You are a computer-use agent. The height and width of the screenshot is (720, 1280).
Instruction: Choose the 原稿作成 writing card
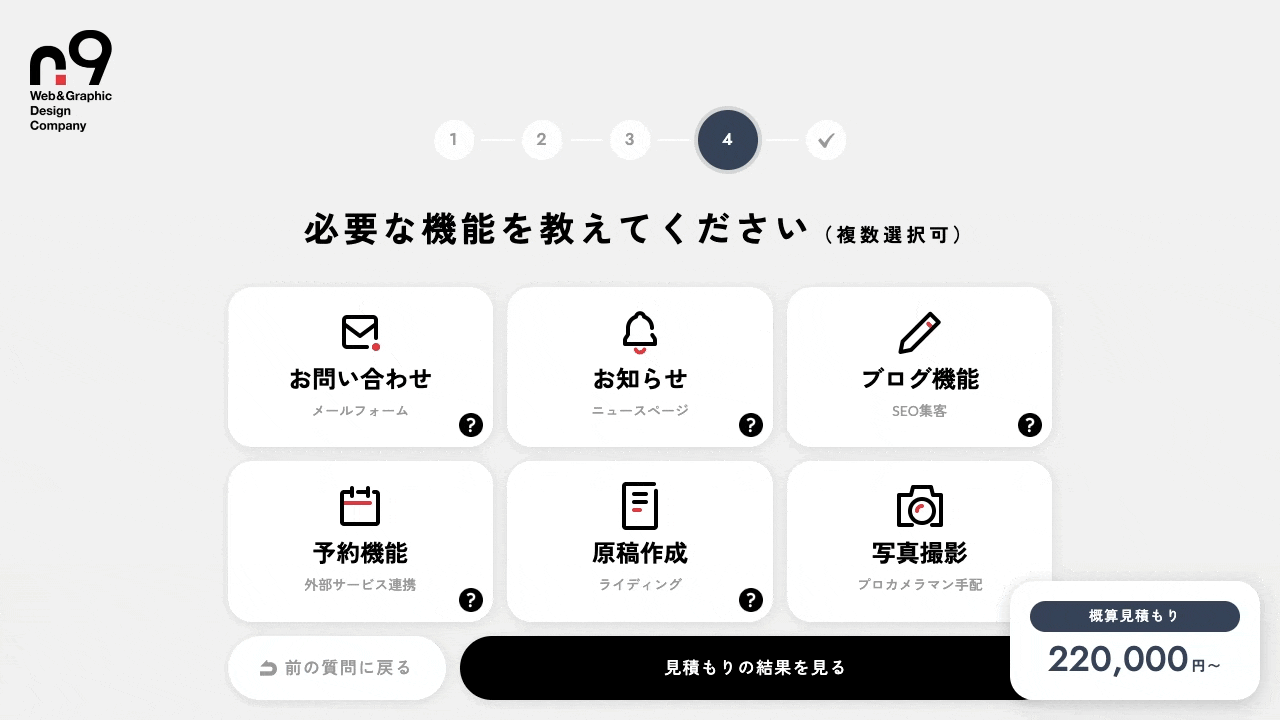pyautogui.click(x=640, y=540)
